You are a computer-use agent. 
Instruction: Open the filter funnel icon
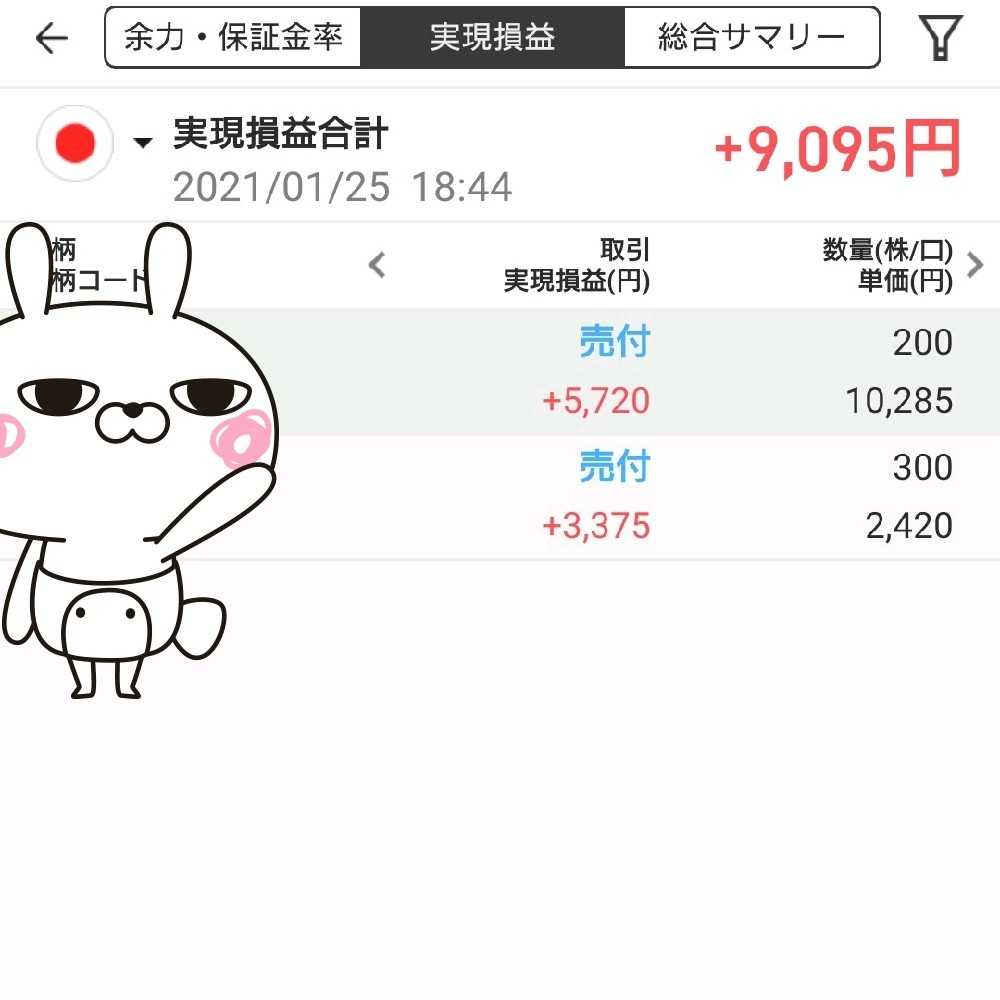click(x=939, y=38)
